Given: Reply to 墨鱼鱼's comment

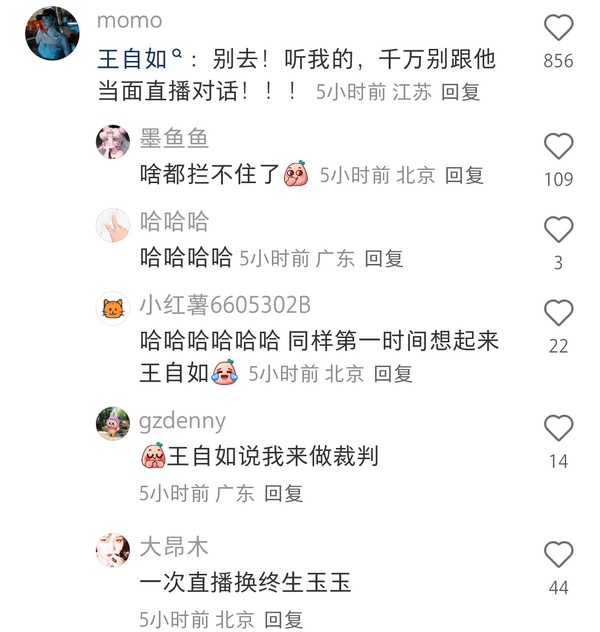Looking at the screenshot, I should [464, 175].
